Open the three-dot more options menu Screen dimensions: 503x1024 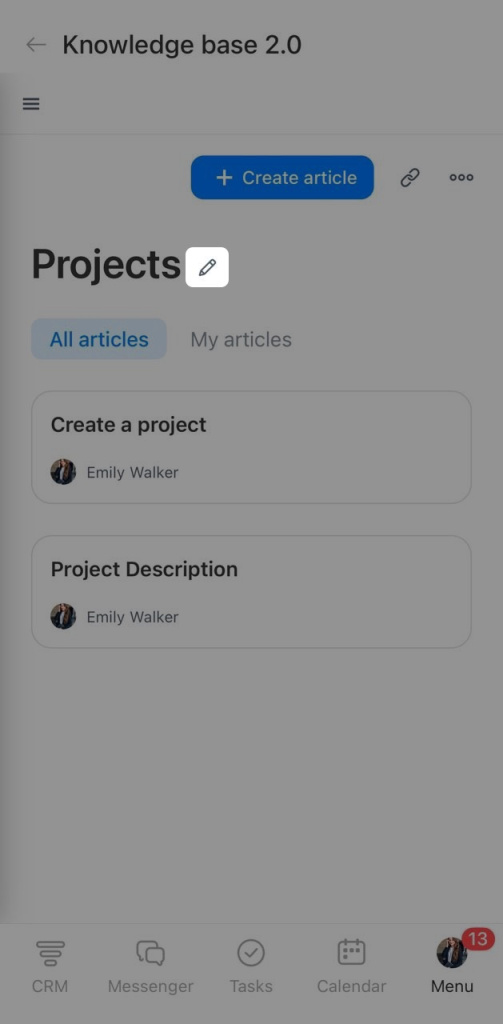pyautogui.click(x=461, y=178)
